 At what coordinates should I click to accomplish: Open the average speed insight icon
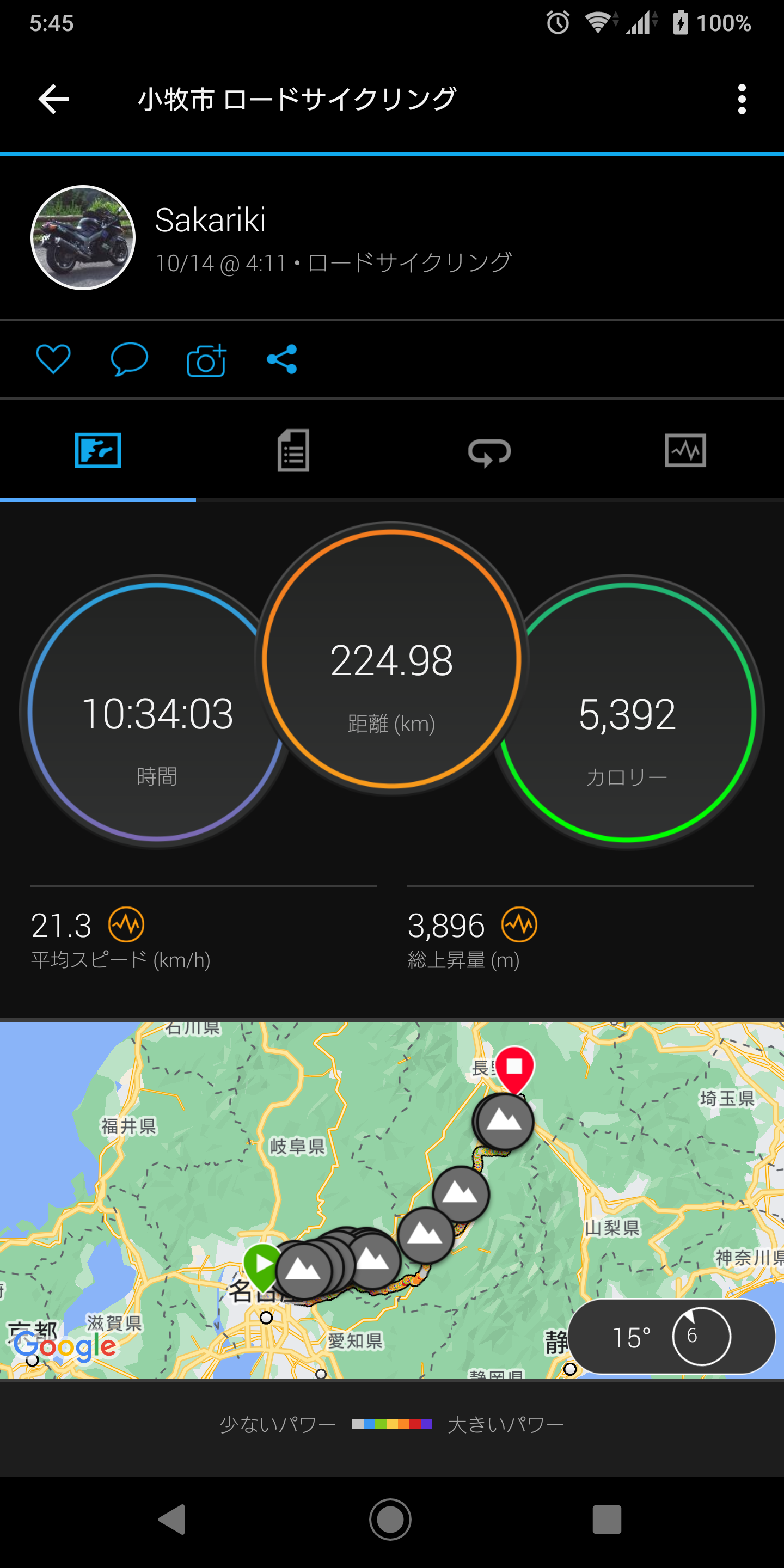point(127,924)
